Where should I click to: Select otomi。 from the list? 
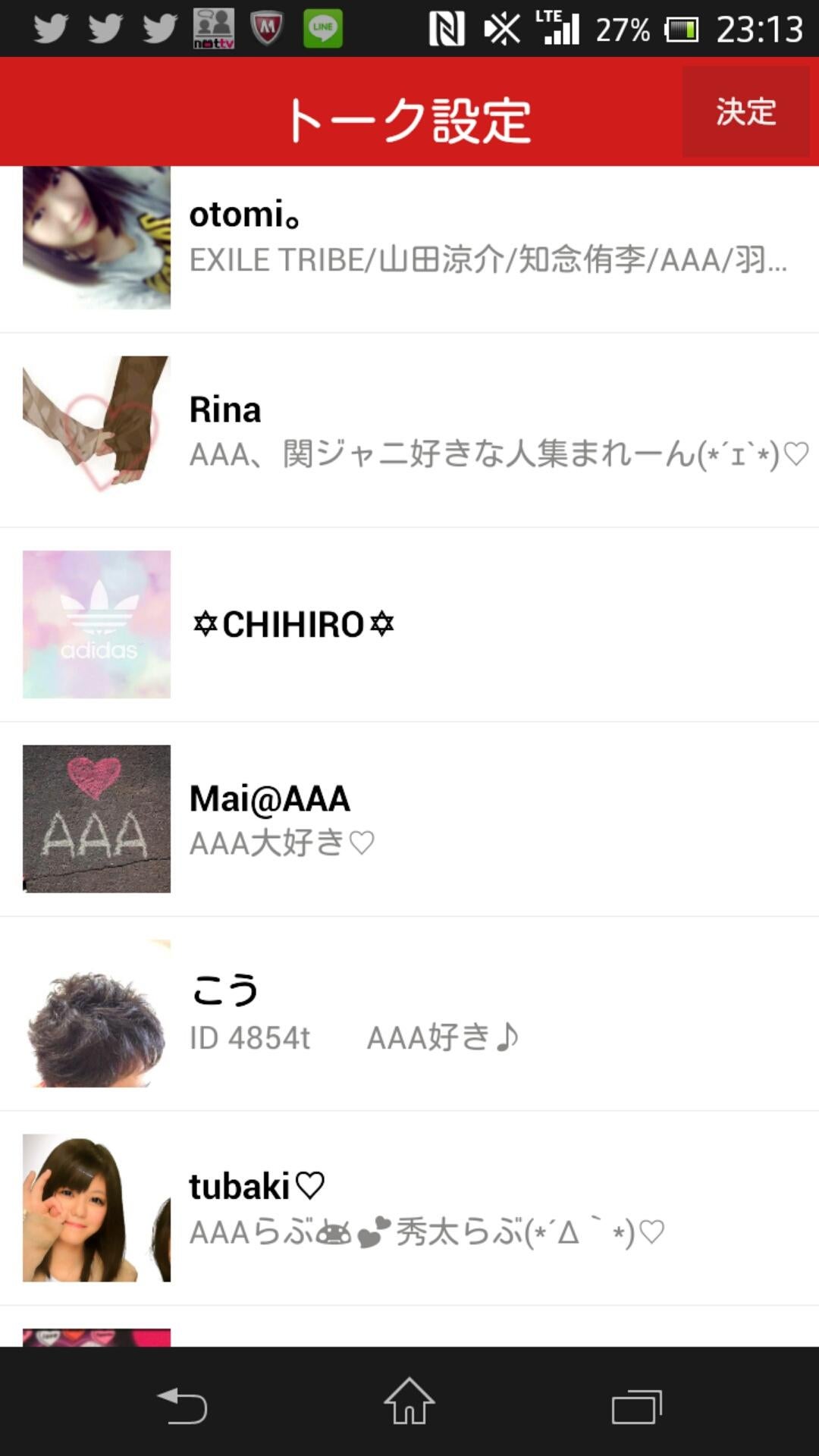[409, 239]
